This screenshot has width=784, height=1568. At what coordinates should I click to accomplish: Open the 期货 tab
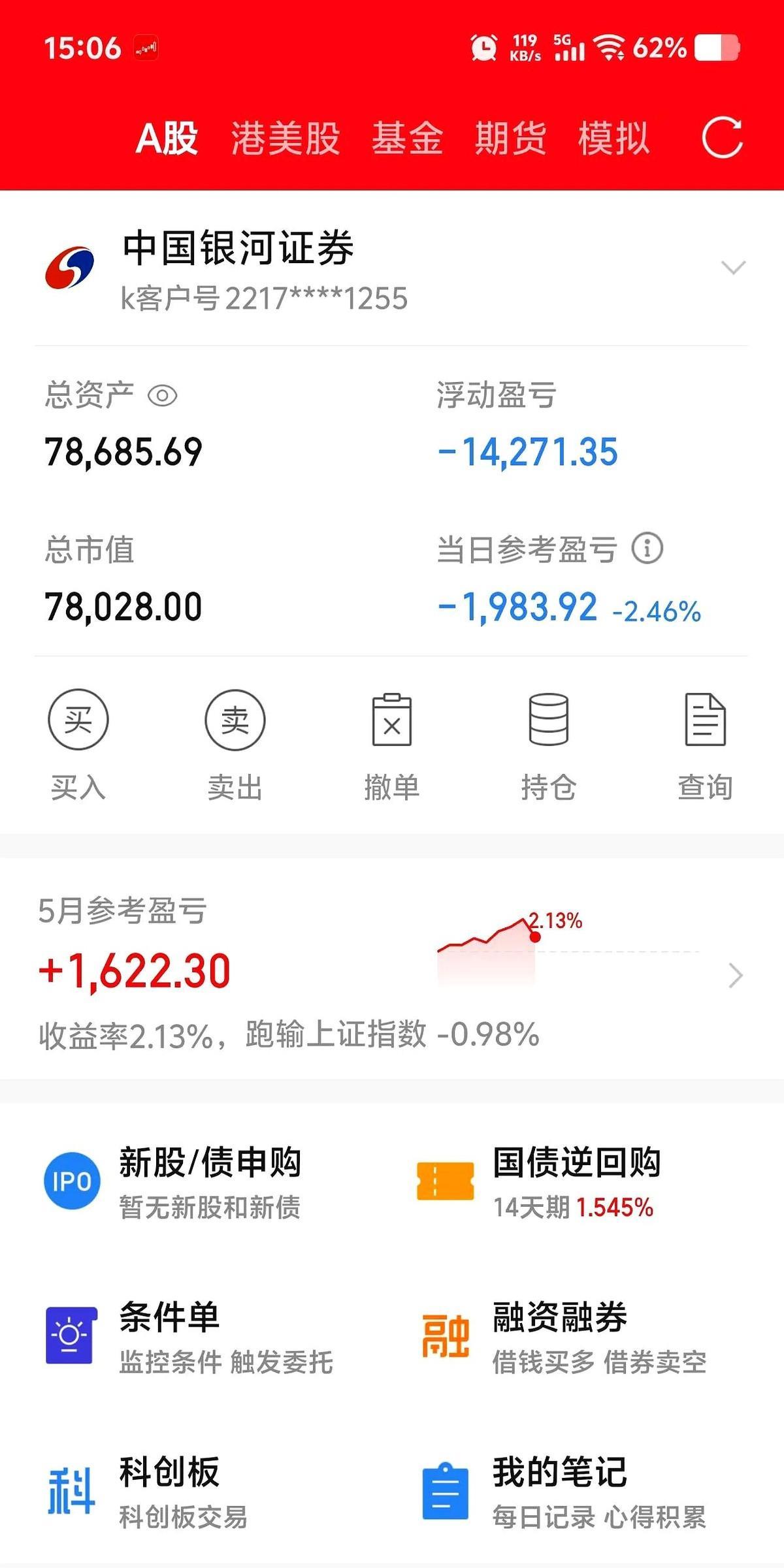click(510, 138)
